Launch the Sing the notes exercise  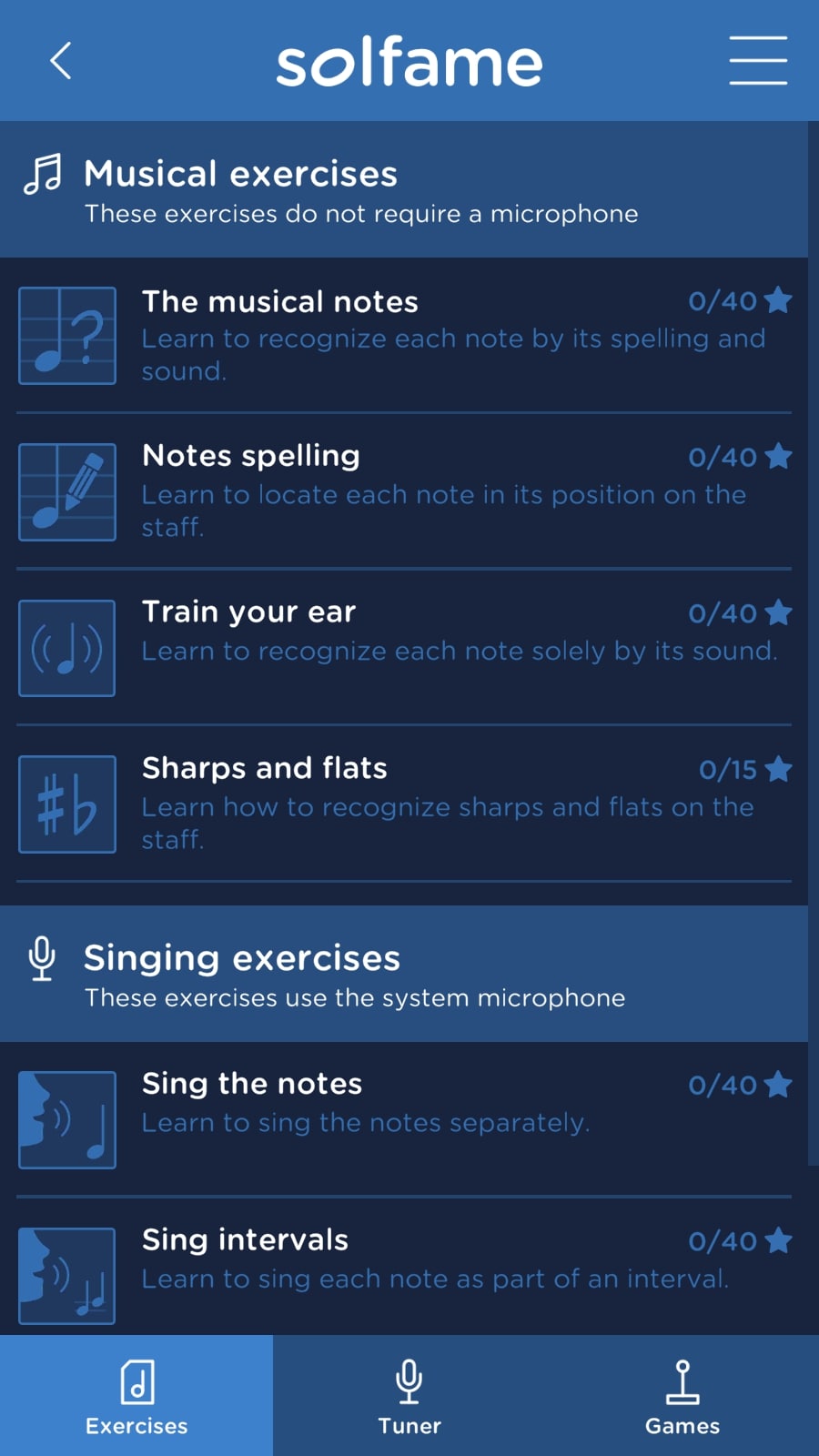[404, 1119]
